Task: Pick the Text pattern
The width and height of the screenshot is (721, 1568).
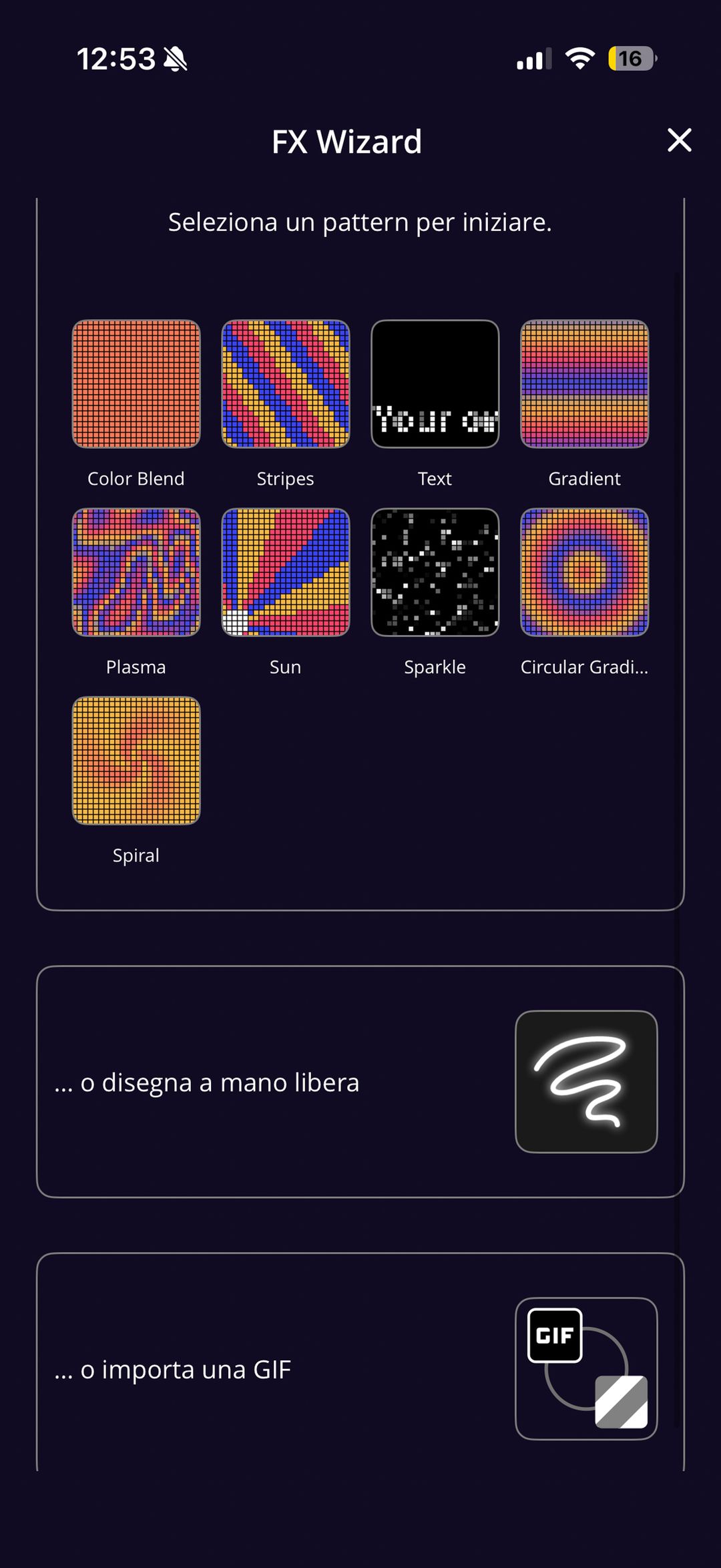Action: point(435,384)
